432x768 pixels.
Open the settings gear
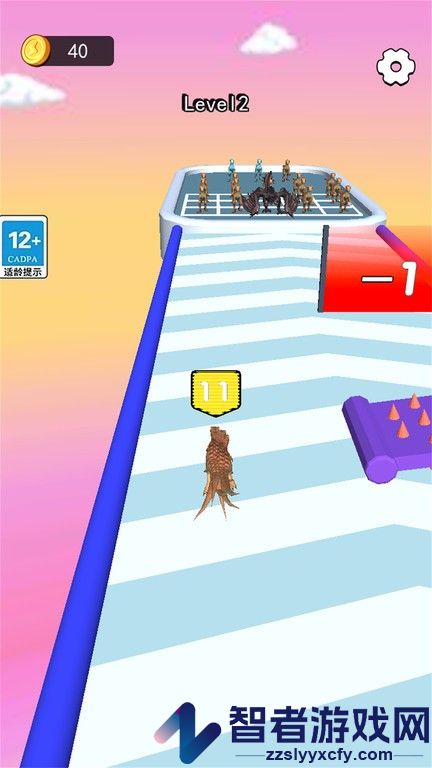pyautogui.click(x=396, y=67)
